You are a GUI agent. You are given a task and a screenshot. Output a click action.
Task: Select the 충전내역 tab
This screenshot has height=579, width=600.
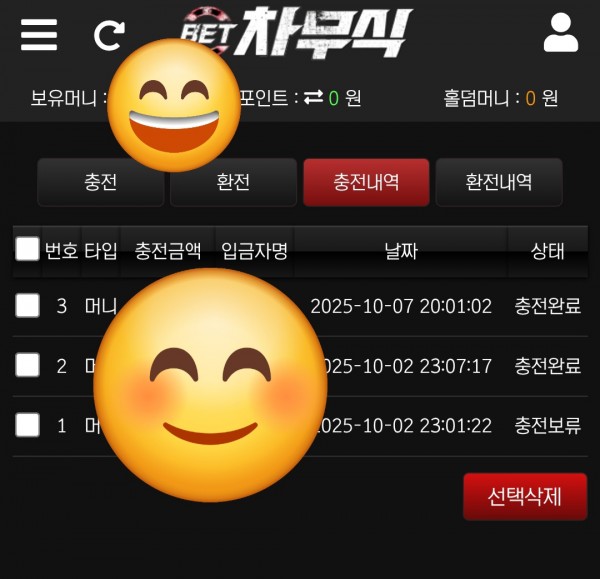tap(366, 183)
